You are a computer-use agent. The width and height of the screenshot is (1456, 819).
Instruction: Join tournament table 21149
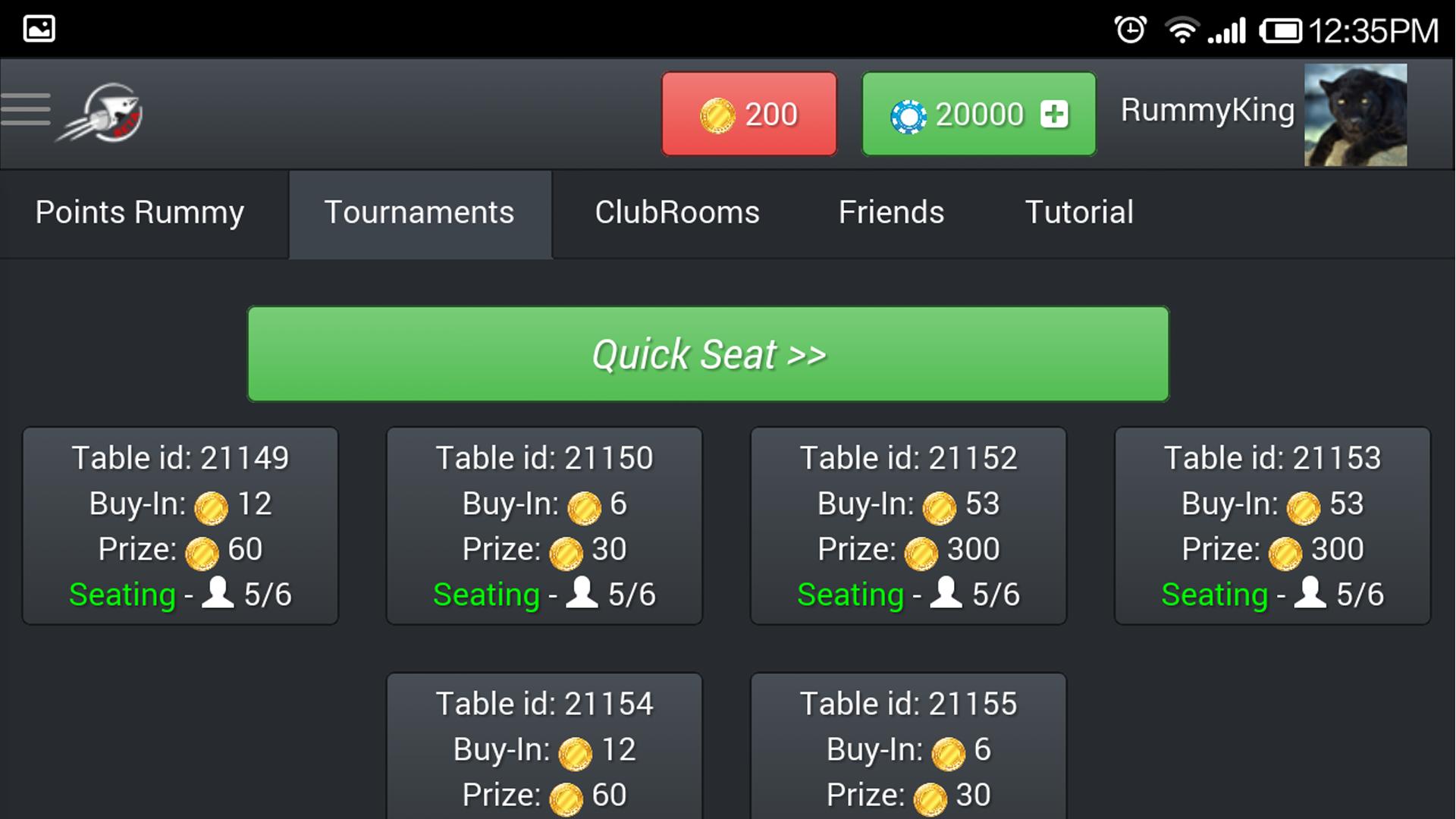[180, 526]
